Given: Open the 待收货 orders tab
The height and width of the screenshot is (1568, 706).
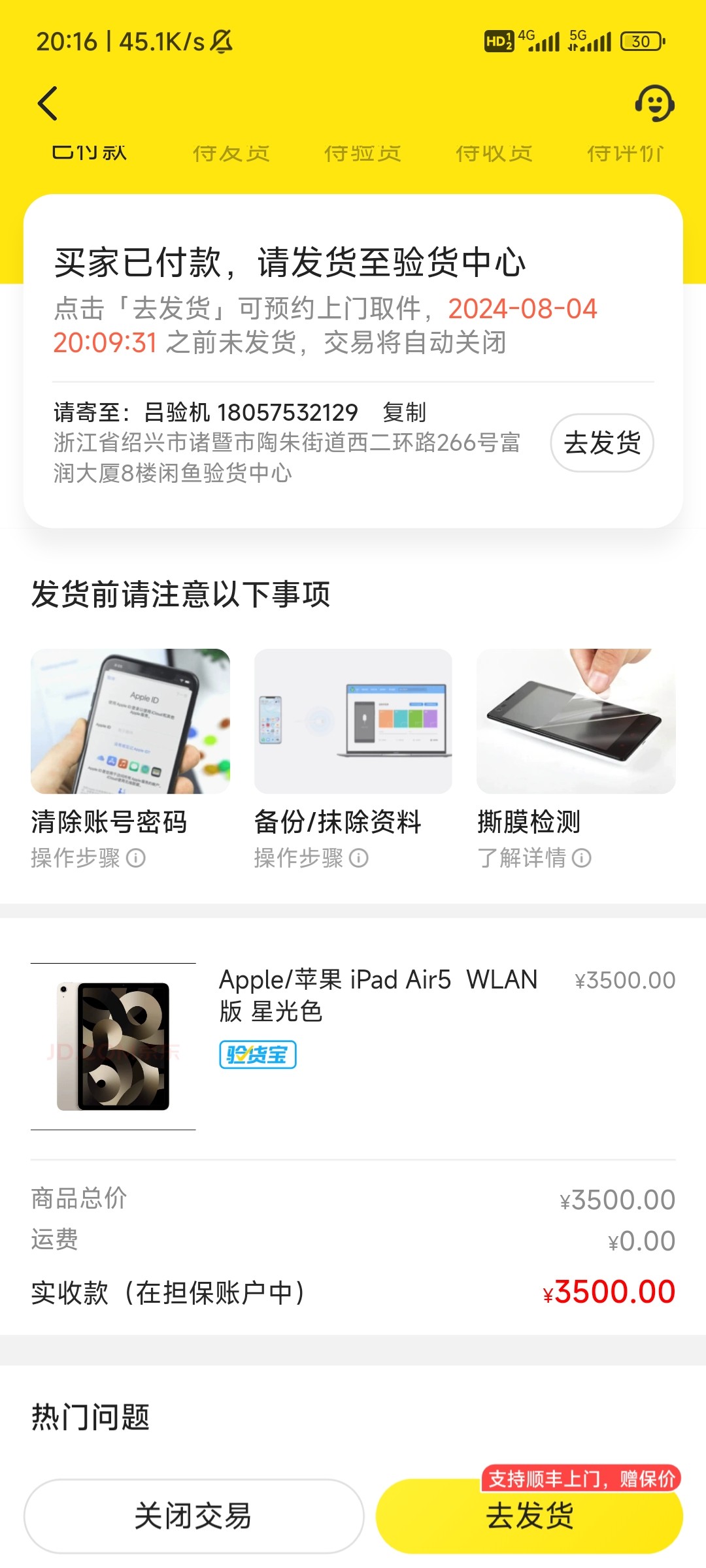Looking at the screenshot, I should click(x=495, y=152).
